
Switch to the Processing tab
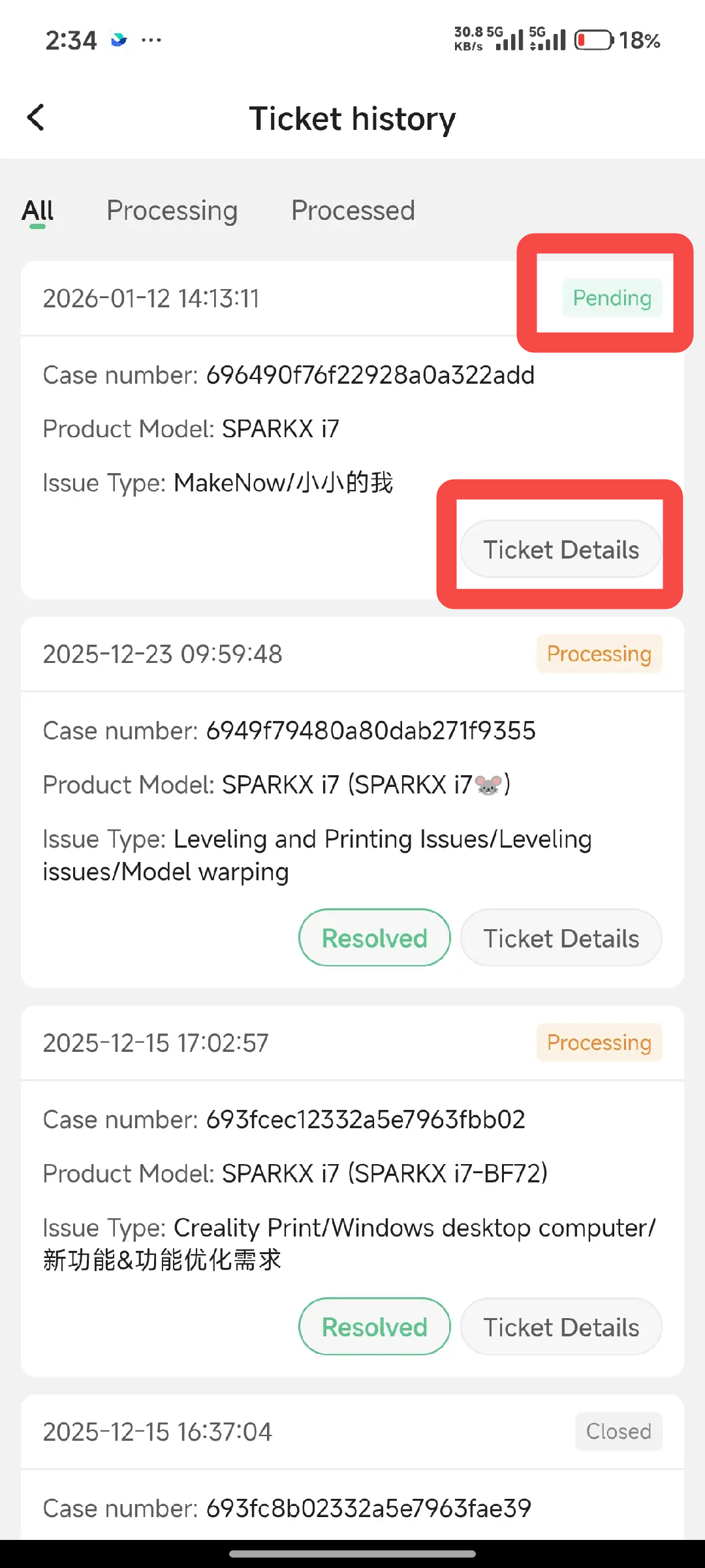(x=172, y=211)
